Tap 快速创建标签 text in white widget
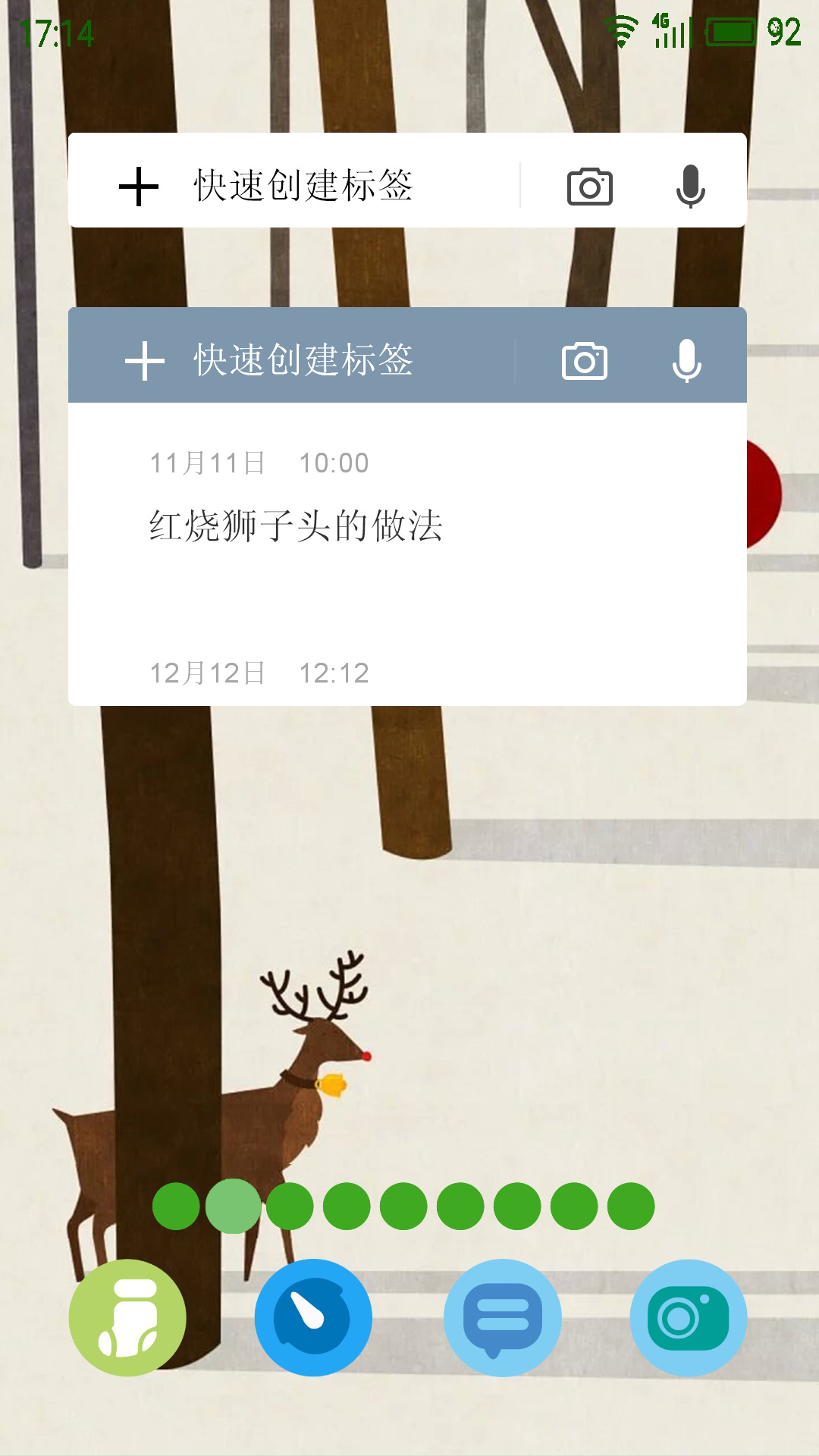The height and width of the screenshot is (1456, 819). point(303,186)
